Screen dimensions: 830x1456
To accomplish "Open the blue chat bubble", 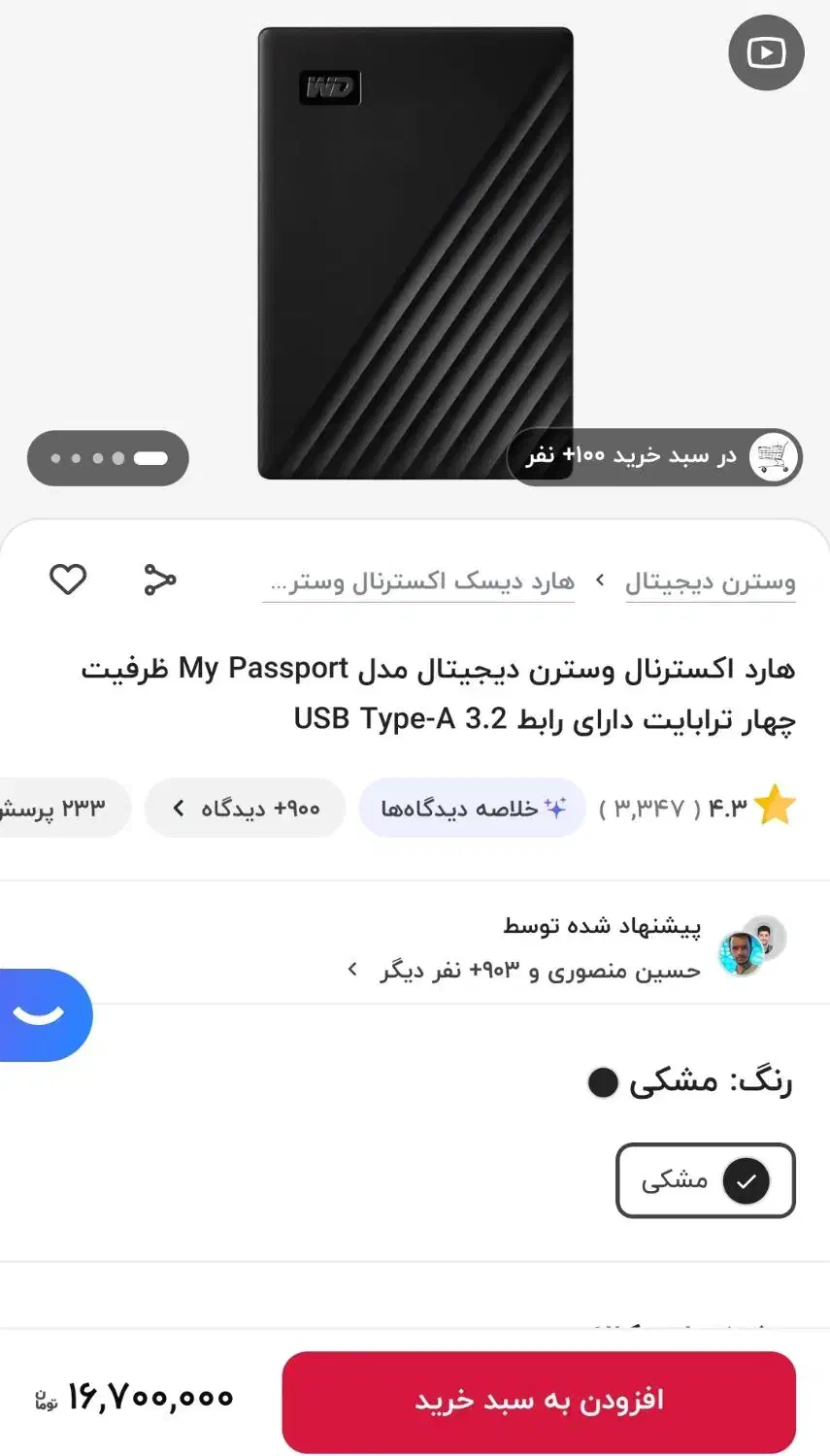I will click(x=39, y=1014).
